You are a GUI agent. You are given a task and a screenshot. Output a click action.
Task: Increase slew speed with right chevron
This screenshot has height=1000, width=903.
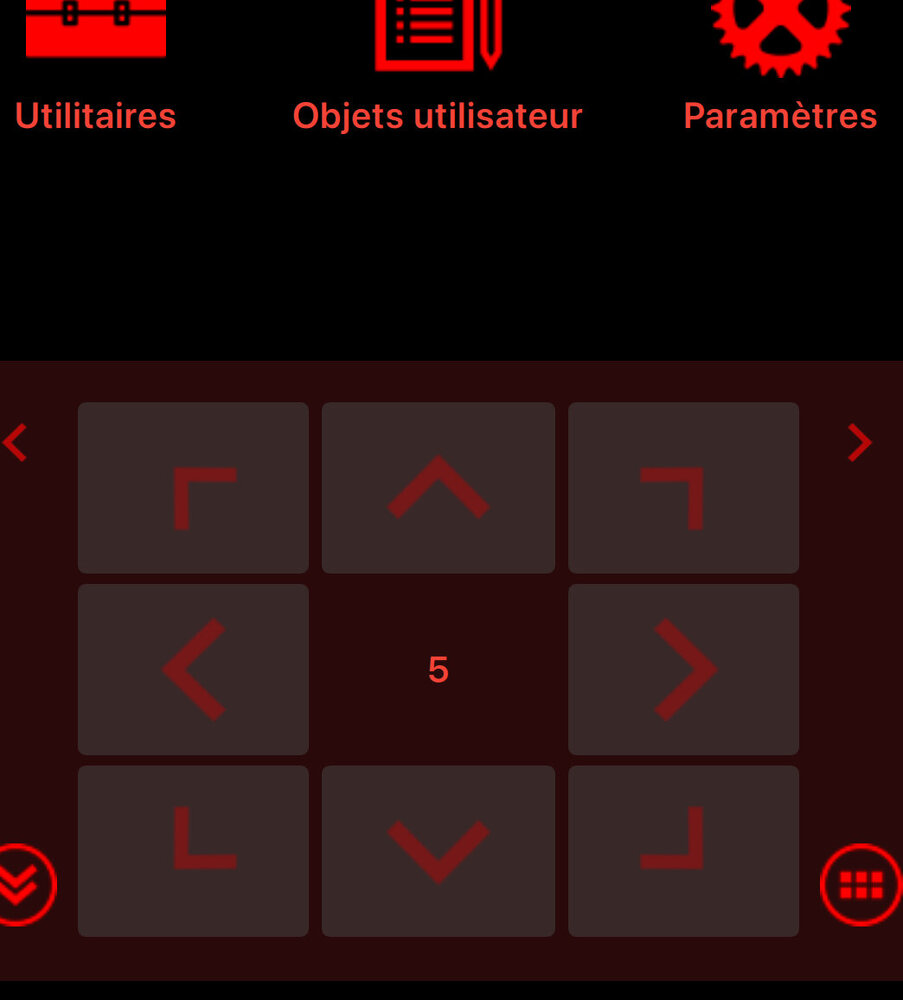click(860, 442)
